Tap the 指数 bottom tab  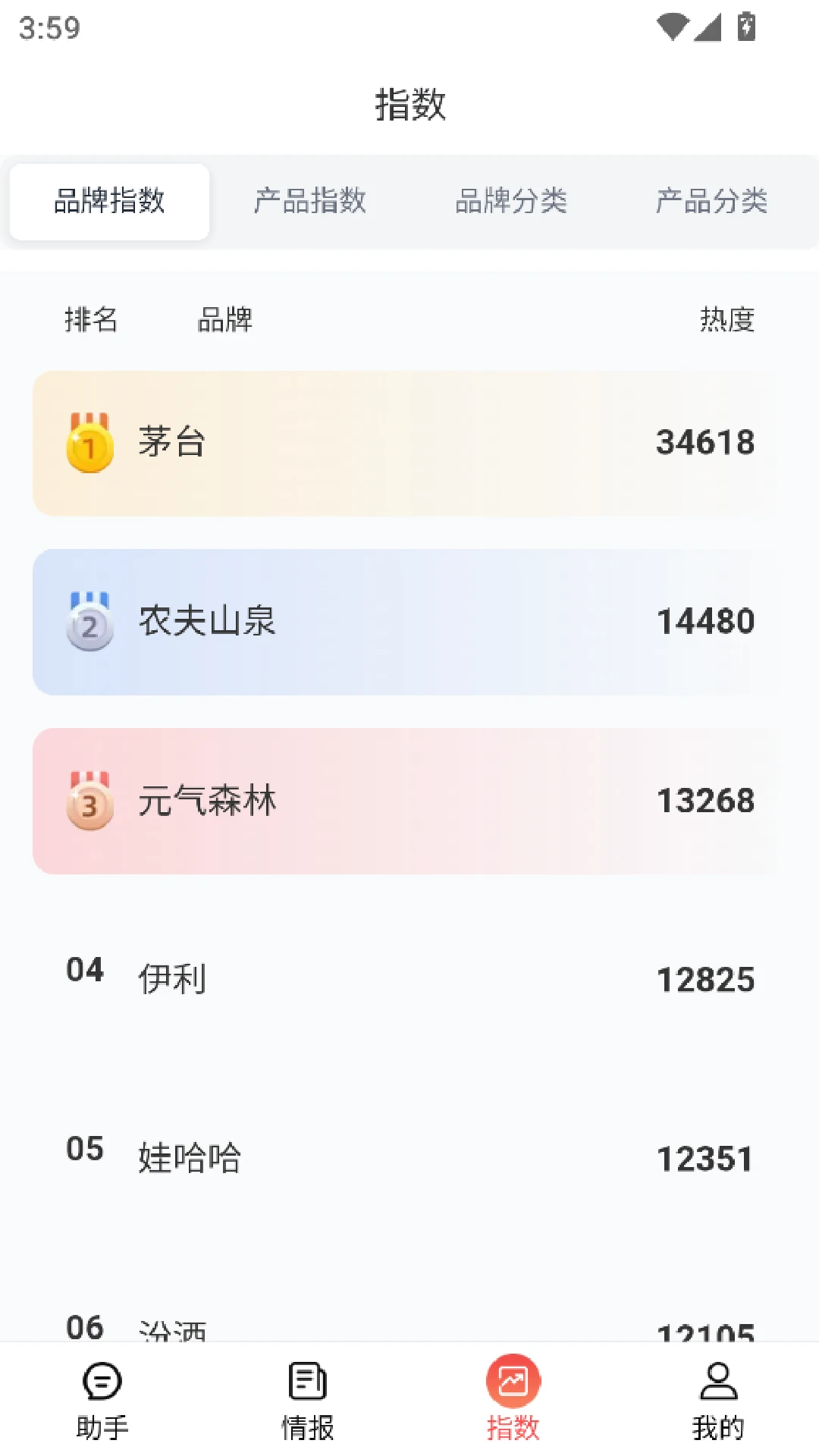513,1400
